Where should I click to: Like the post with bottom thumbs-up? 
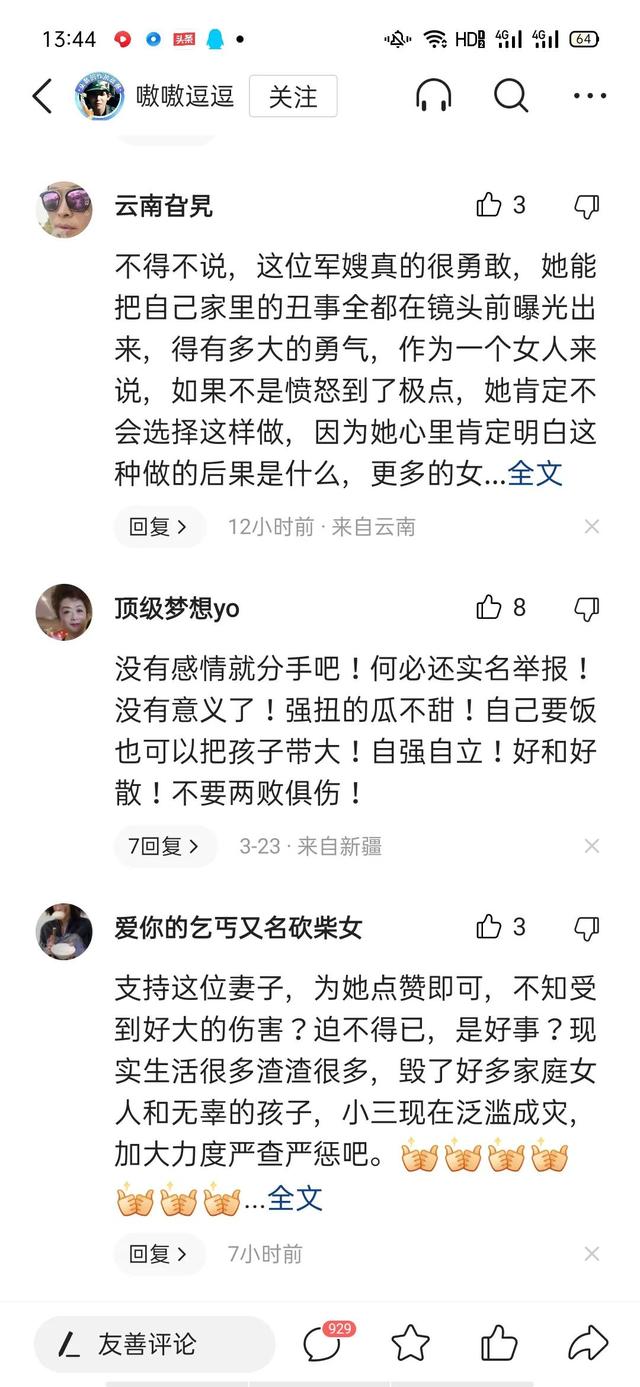click(499, 1343)
